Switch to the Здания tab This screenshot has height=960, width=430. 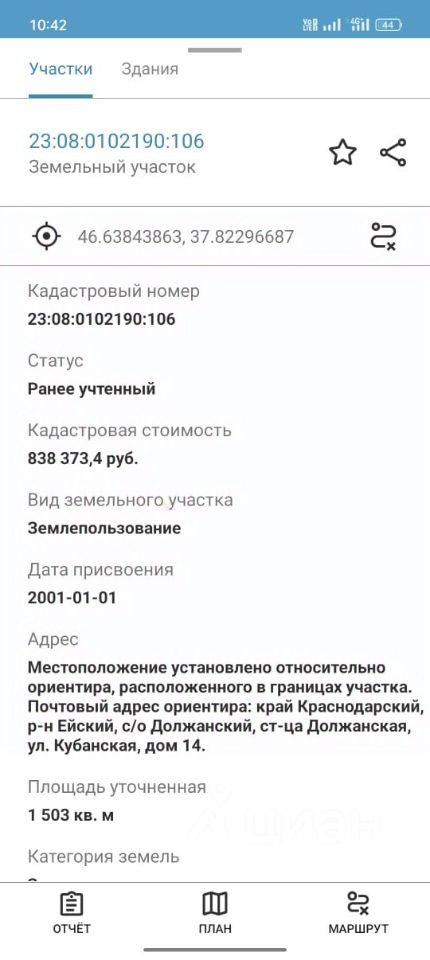click(x=149, y=69)
